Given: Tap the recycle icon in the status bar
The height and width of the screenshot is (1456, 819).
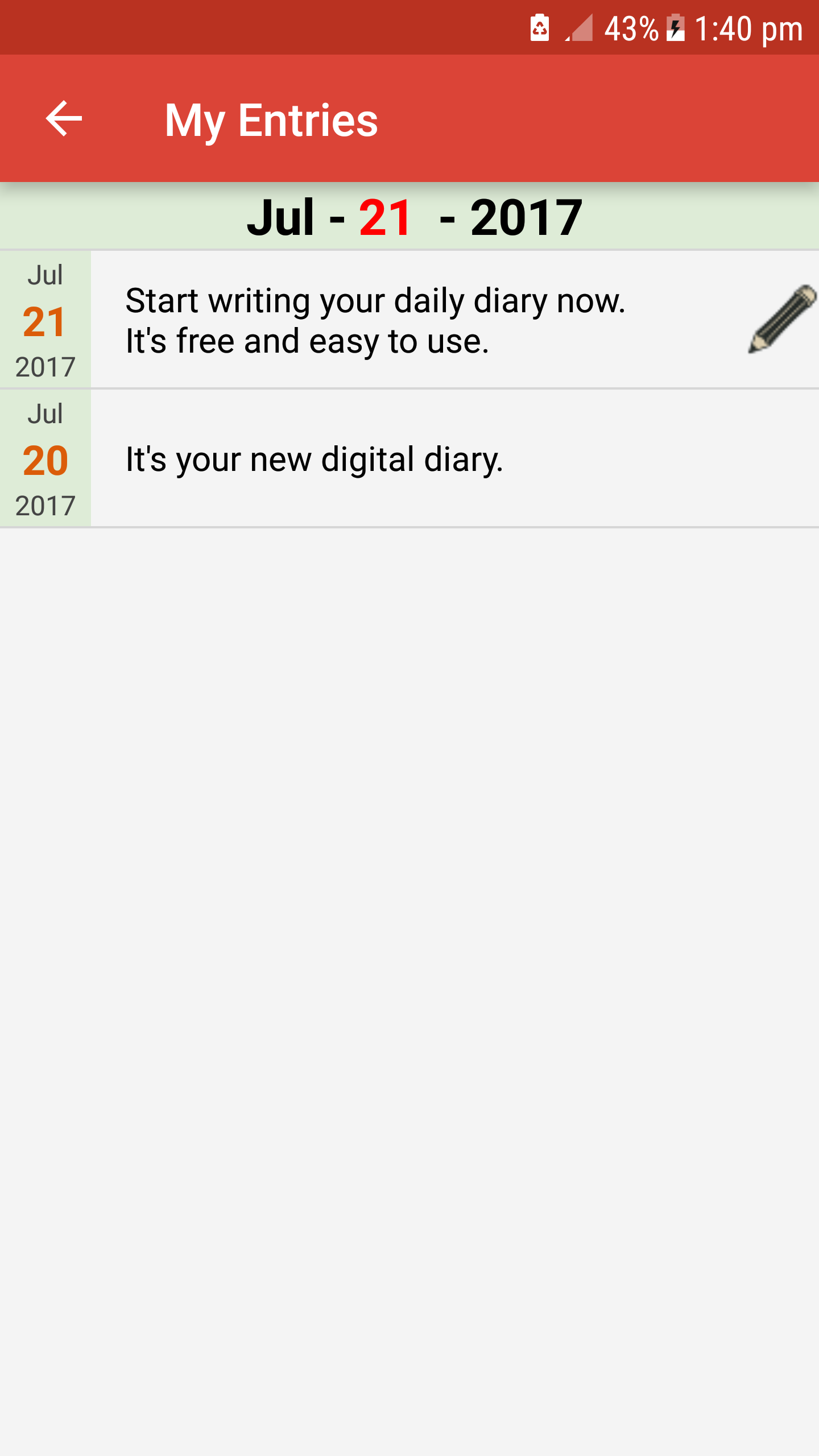Looking at the screenshot, I should (x=537, y=27).
